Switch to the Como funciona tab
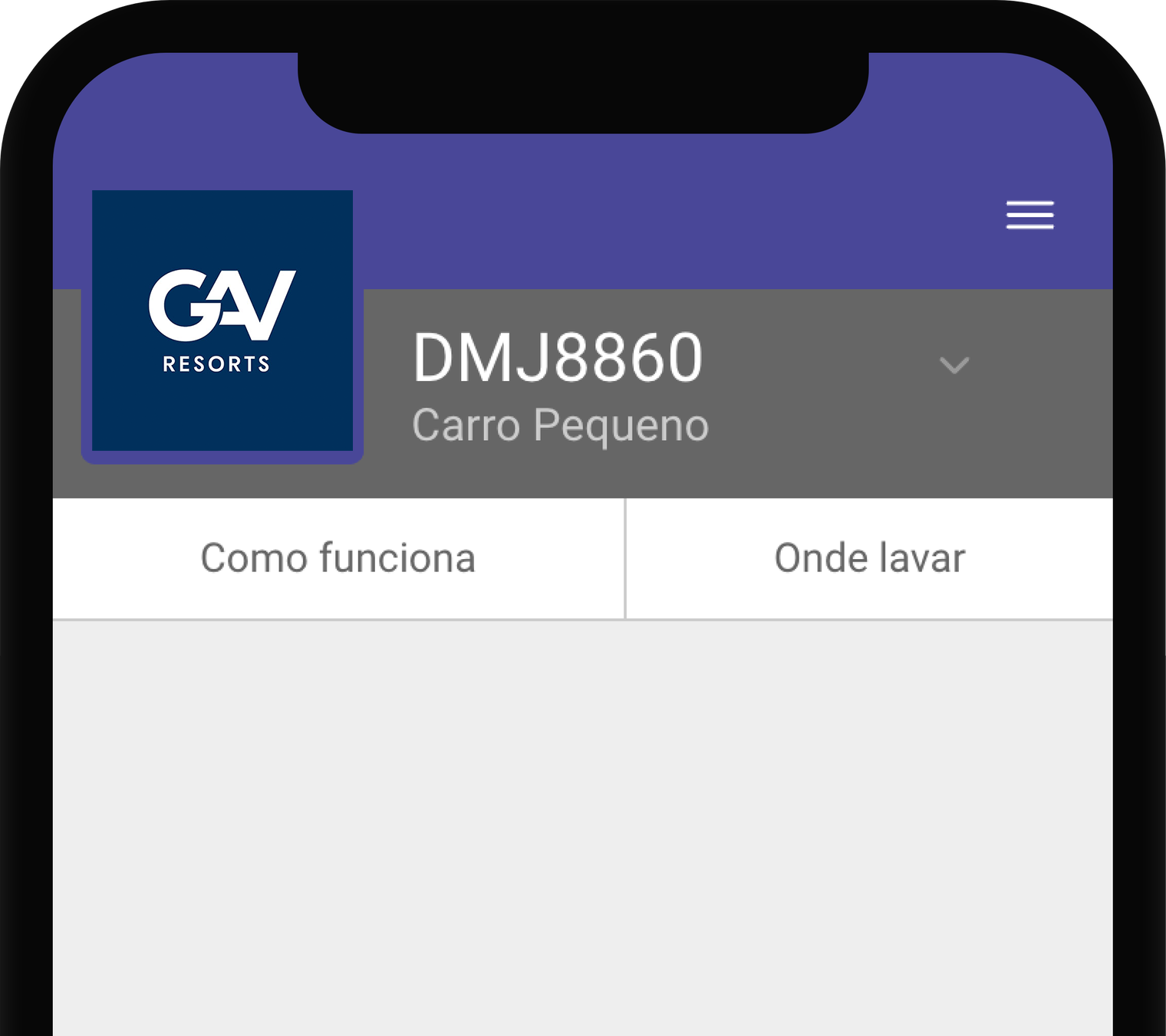Screen dimensions: 1166x1036 click(338, 558)
